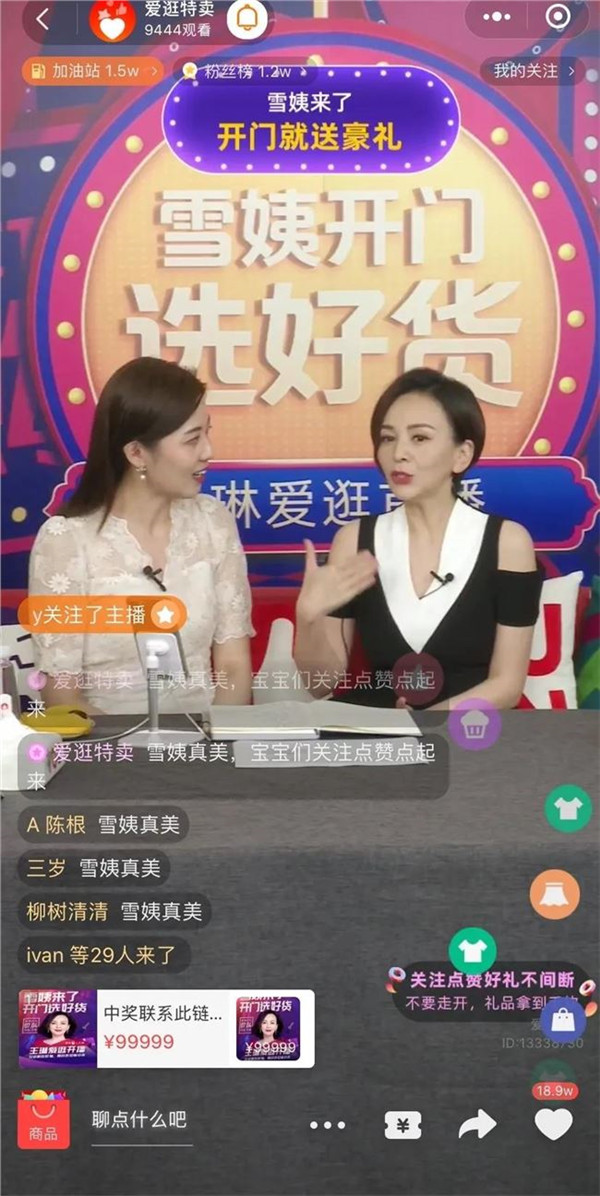This screenshot has height=1196, width=600.
Task: Open 我的关注 list
Action: click(532, 71)
